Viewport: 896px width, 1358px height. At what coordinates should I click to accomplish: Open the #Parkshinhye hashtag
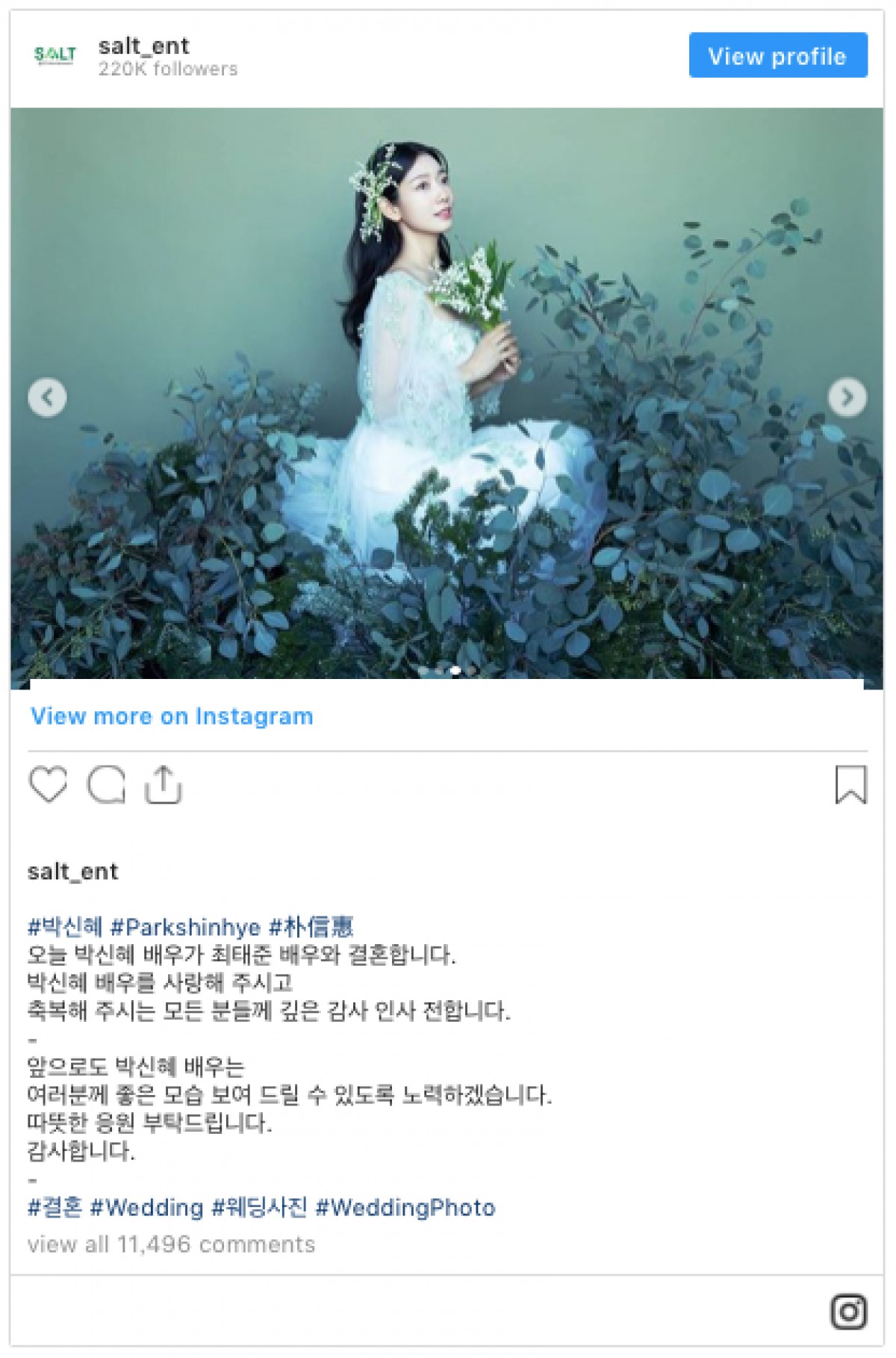point(185,927)
